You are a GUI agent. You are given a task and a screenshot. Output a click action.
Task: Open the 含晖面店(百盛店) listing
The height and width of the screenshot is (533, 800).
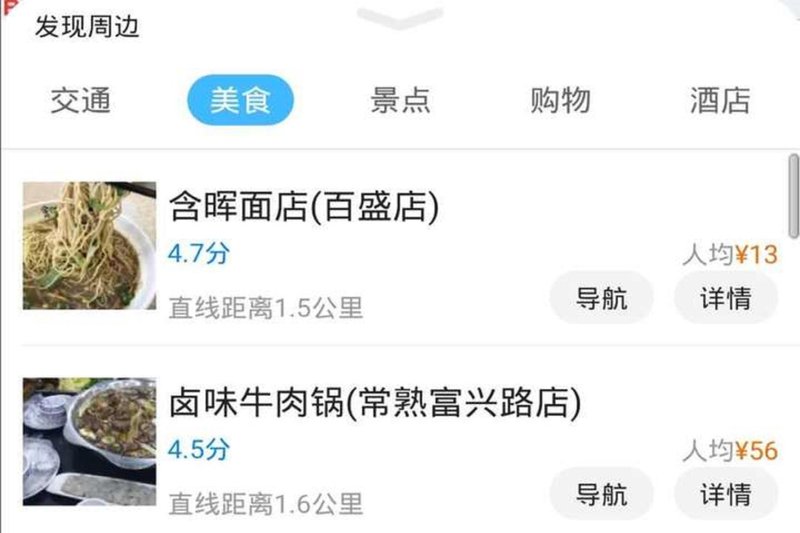click(x=305, y=208)
